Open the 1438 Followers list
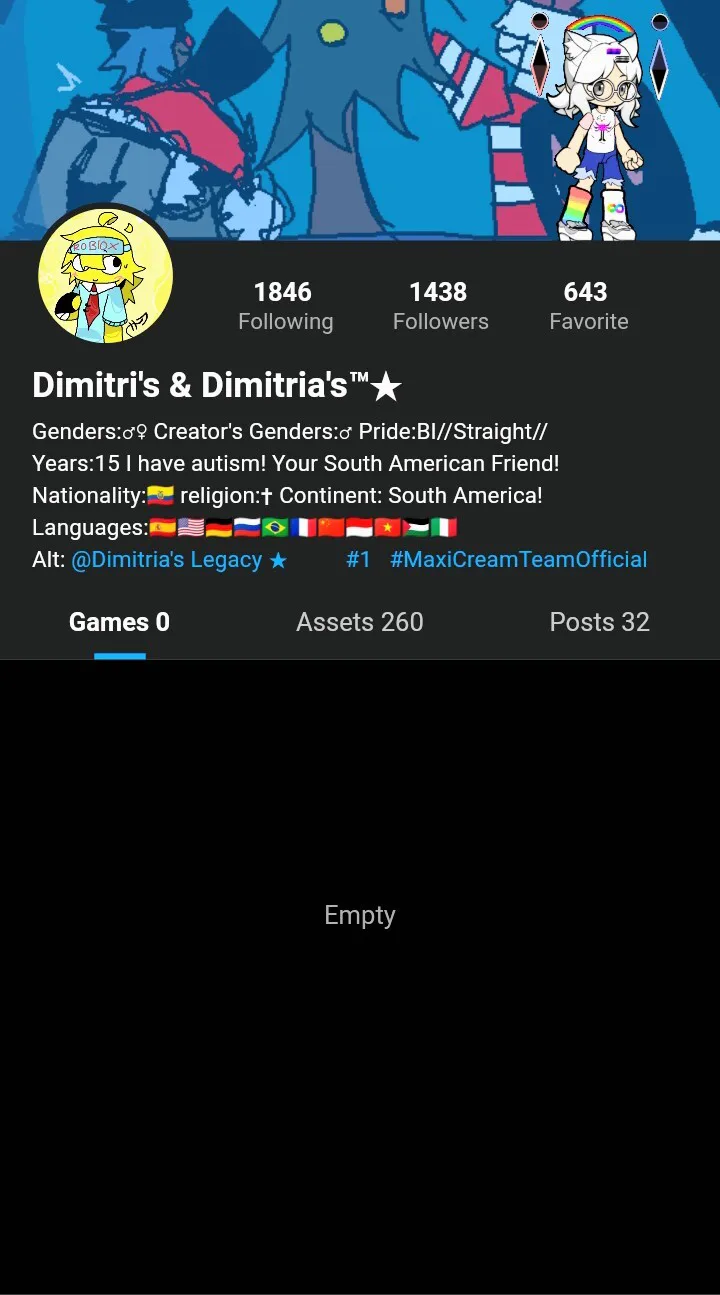Screen dimensions: 720x1295 pos(440,306)
